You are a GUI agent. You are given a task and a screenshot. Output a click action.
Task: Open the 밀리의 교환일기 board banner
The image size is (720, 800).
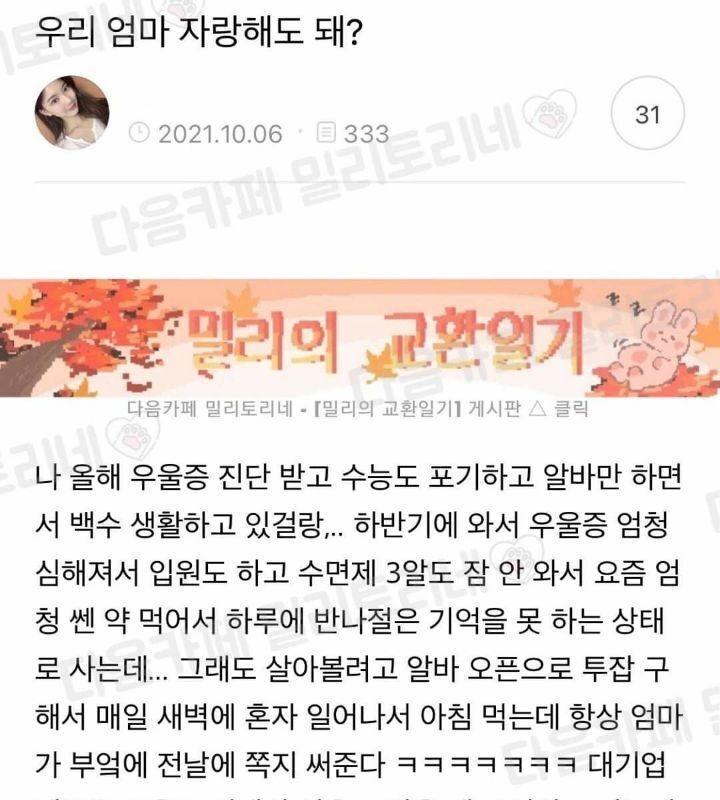pos(360,338)
